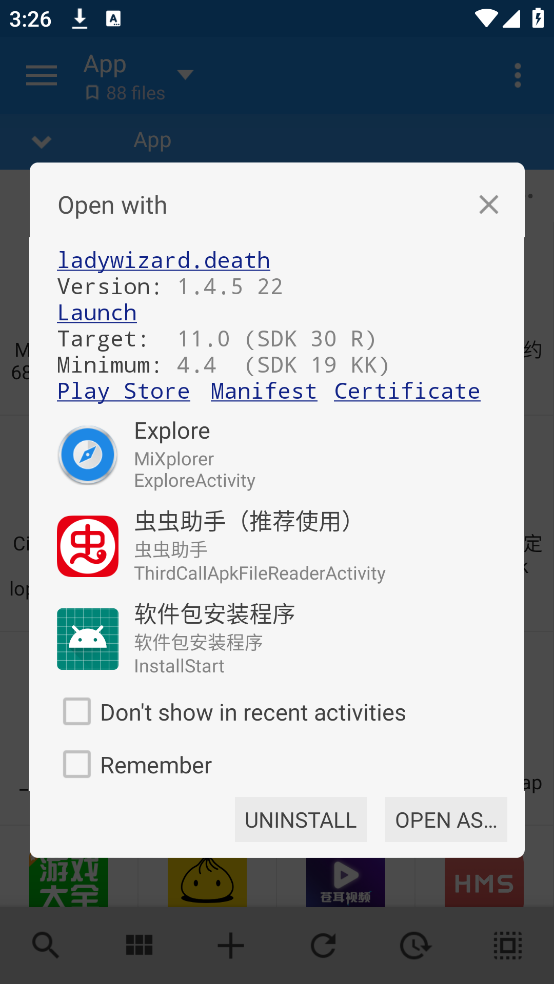View the Certificate link

tap(407, 391)
